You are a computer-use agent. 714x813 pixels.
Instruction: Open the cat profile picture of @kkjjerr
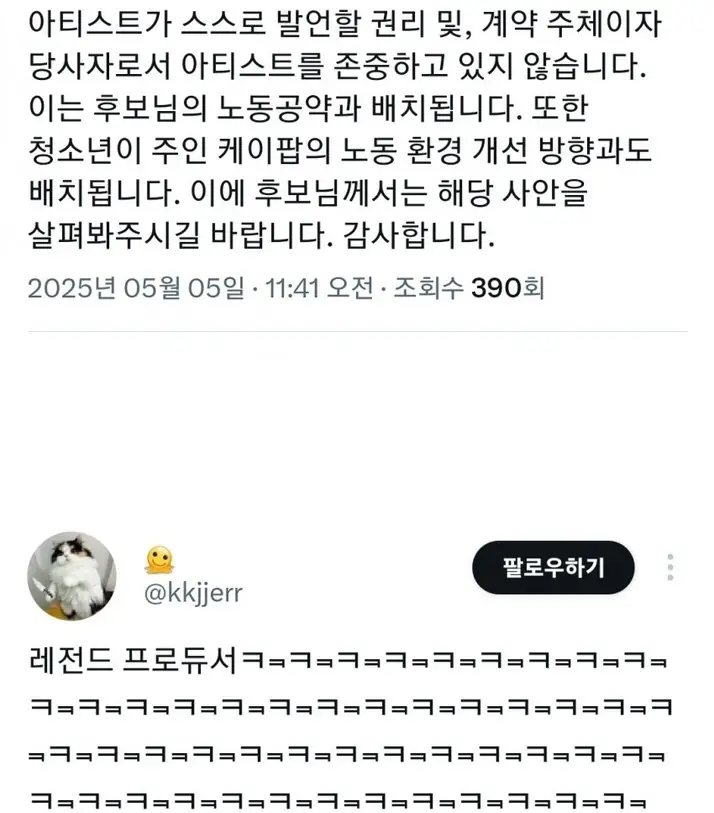(71, 576)
